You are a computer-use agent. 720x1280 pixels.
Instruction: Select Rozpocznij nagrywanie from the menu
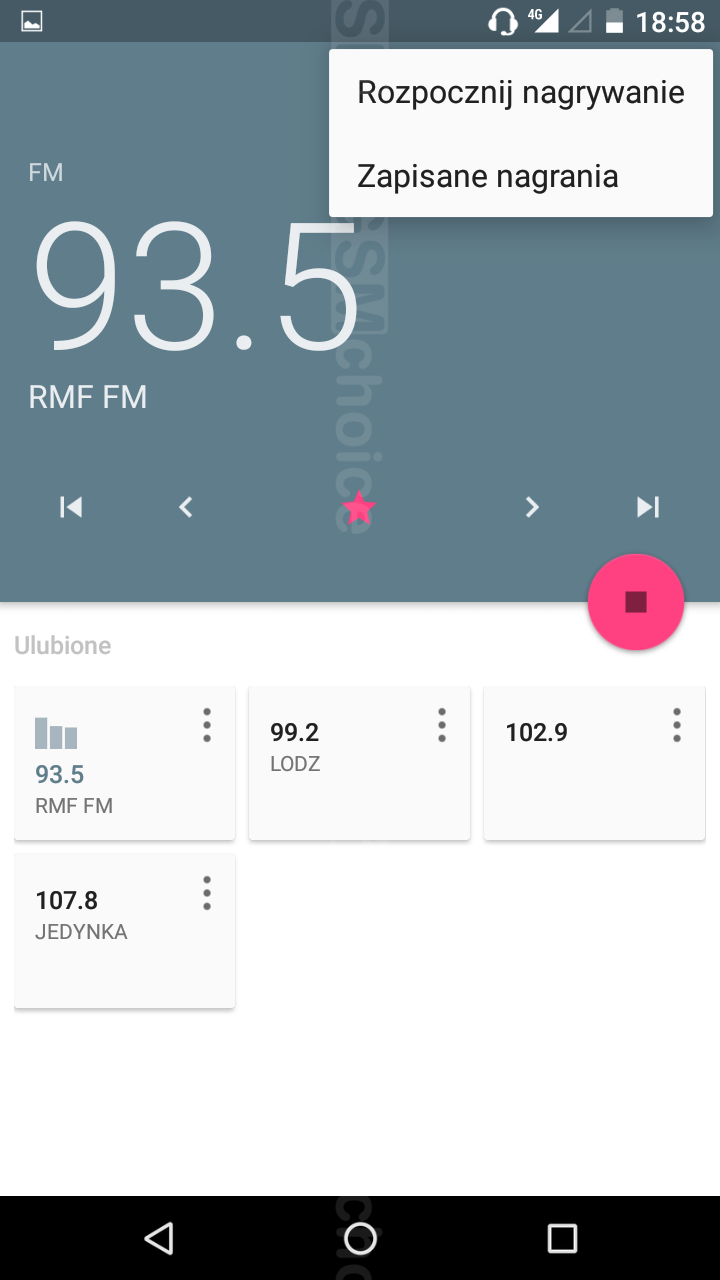click(x=520, y=93)
